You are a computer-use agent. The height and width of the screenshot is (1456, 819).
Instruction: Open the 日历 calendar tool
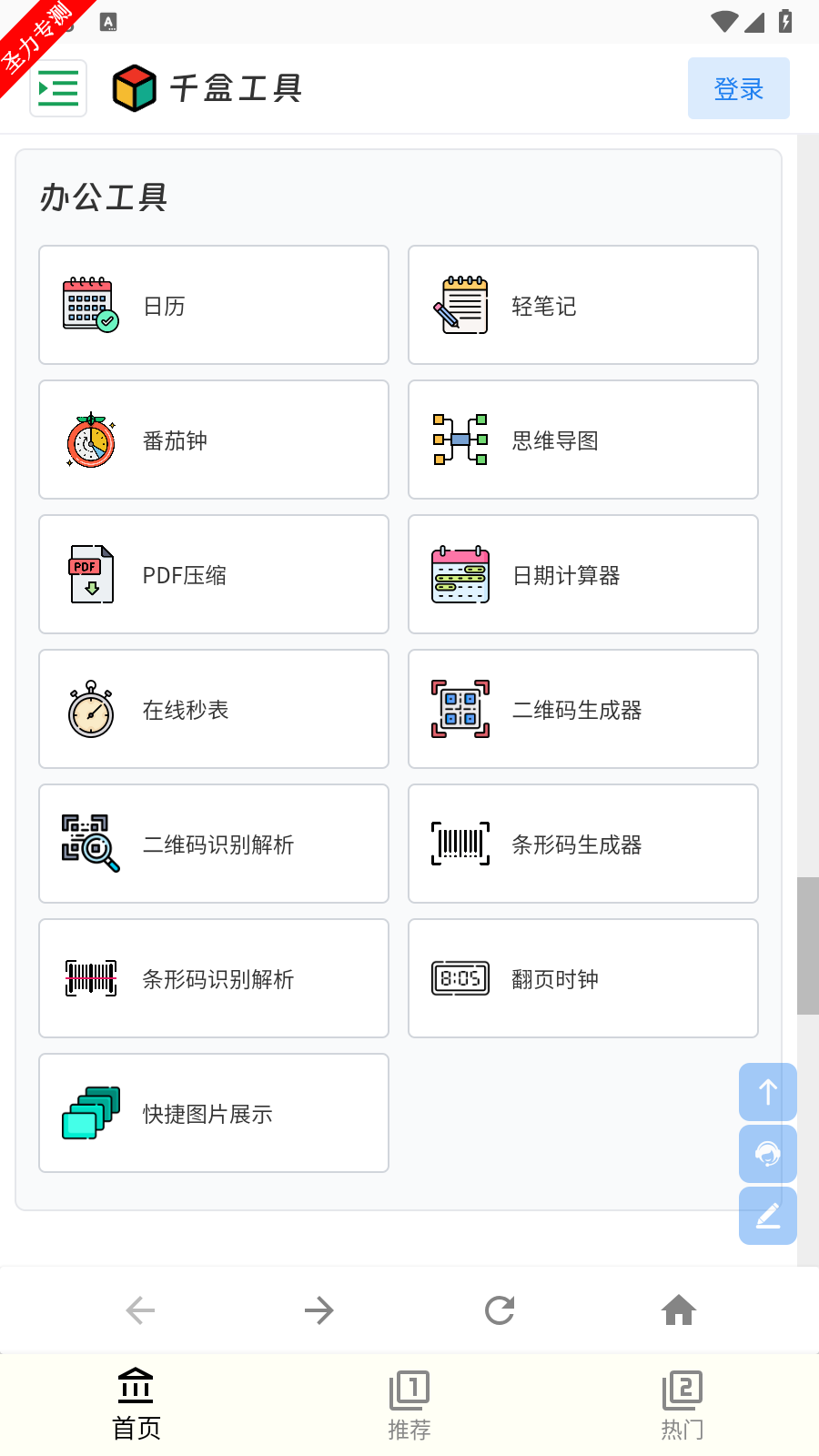(x=214, y=305)
